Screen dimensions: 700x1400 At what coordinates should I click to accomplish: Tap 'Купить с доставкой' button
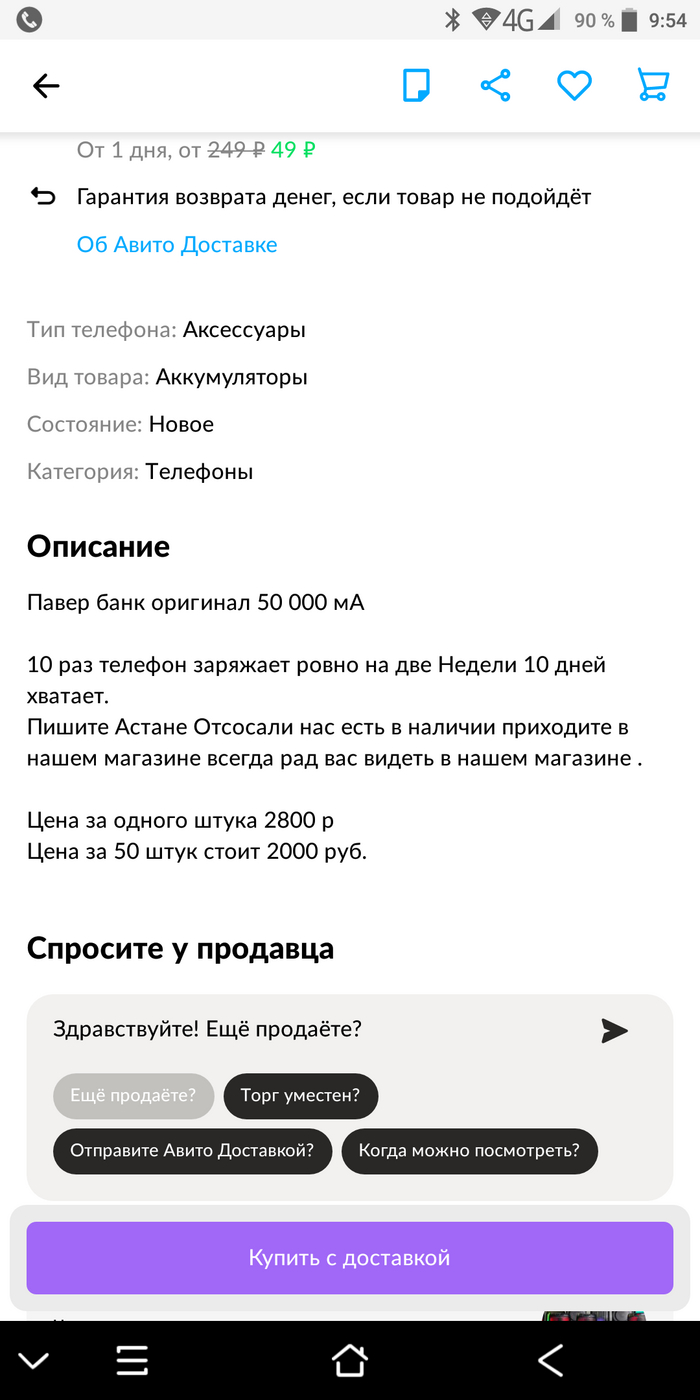(x=350, y=1258)
